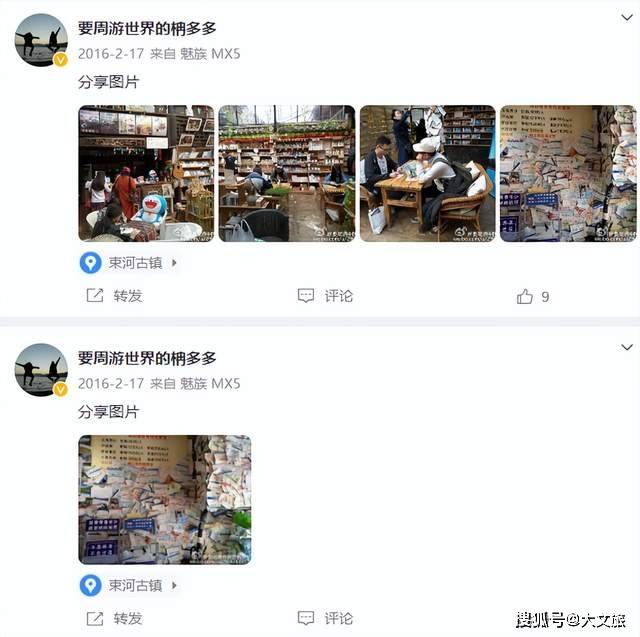
Task: Comment (评论) on the four-photo post
Action: [327, 296]
